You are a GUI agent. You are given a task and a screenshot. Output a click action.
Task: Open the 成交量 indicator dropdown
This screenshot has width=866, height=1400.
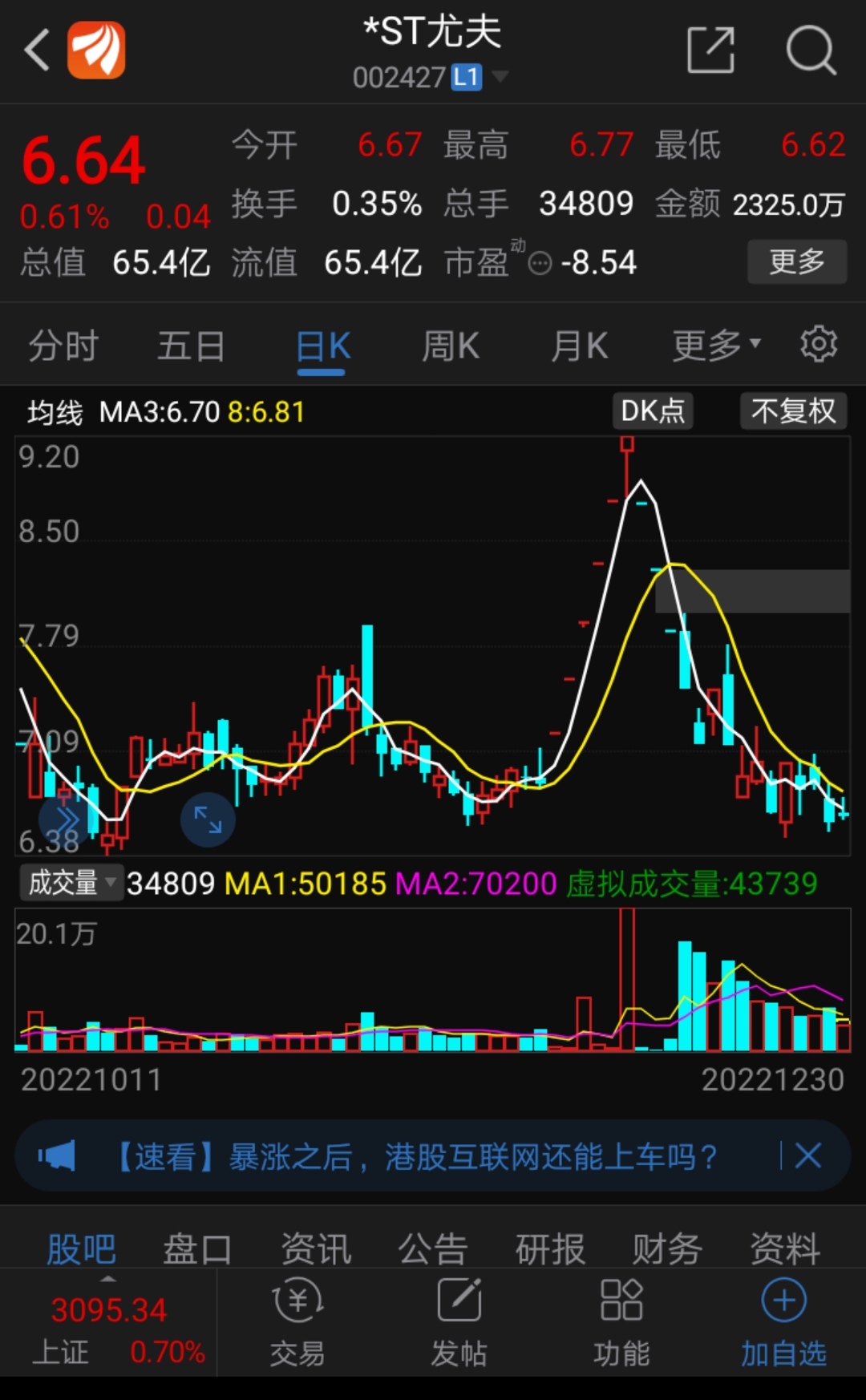point(71,883)
